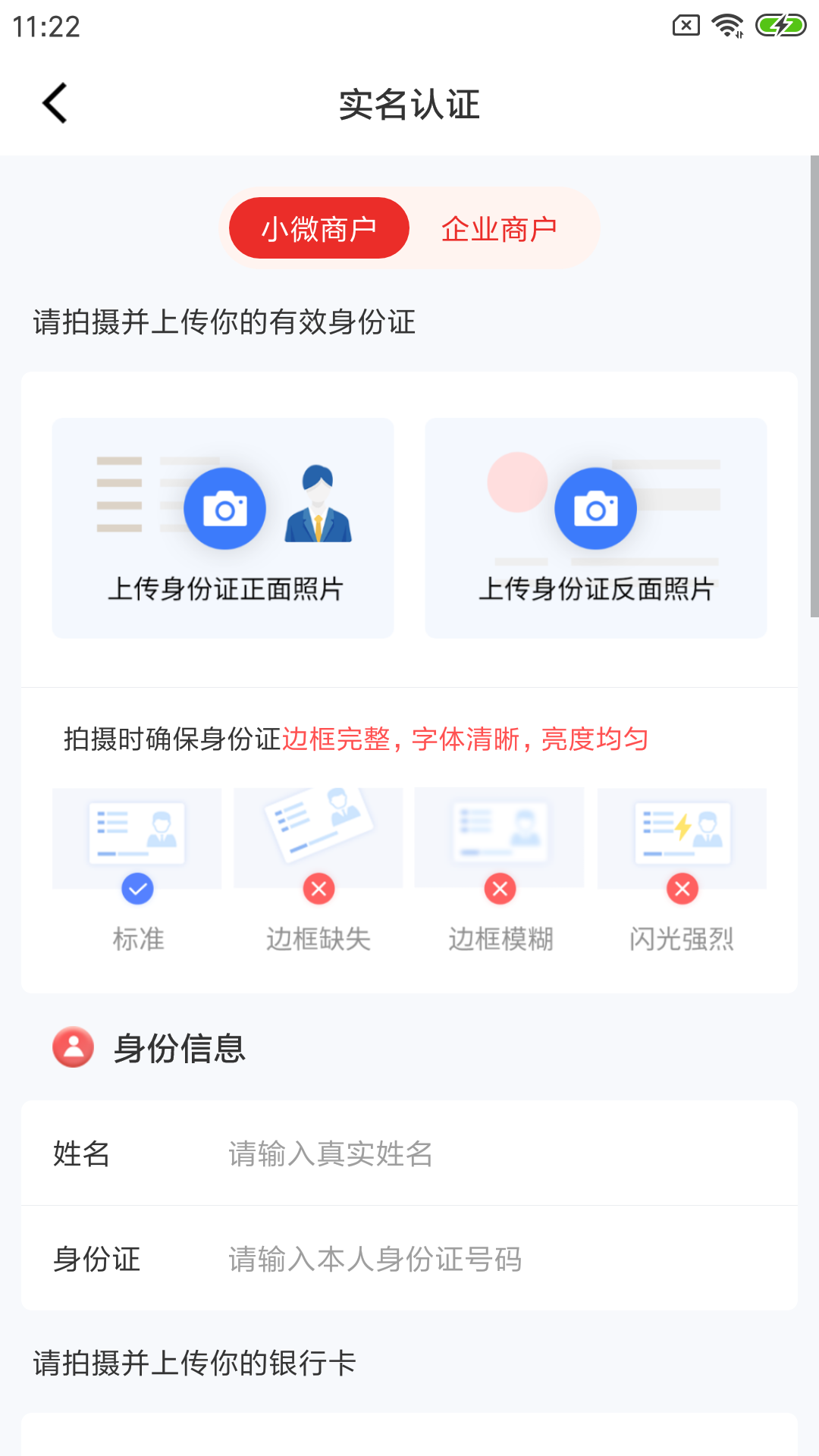The image size is (819, 1456).
Task: Tap the 上传身份证反面照片 upload area
Action: tap(597, 529)
